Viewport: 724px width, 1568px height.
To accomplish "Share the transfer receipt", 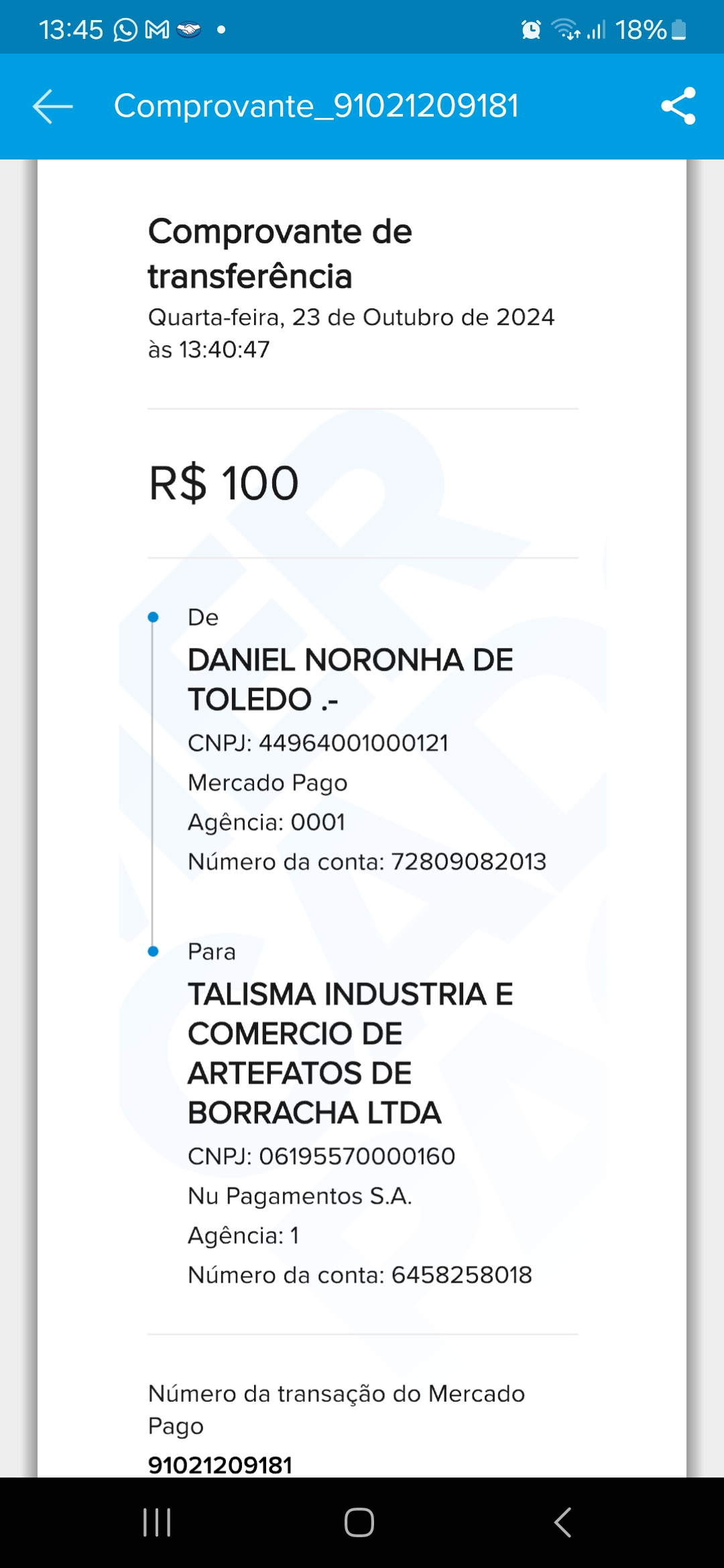I will [x=678, y=106].
